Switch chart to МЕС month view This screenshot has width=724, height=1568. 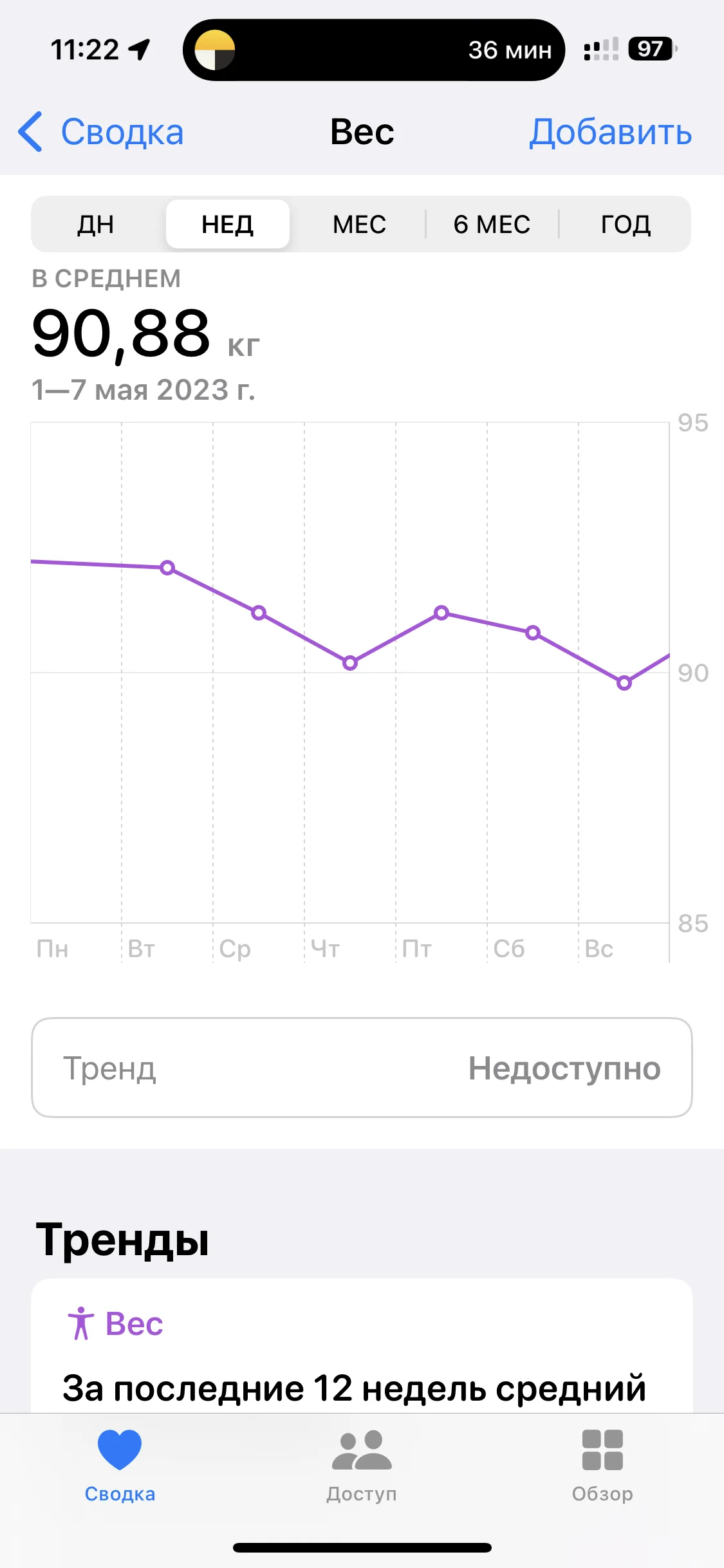click(359, 225)
